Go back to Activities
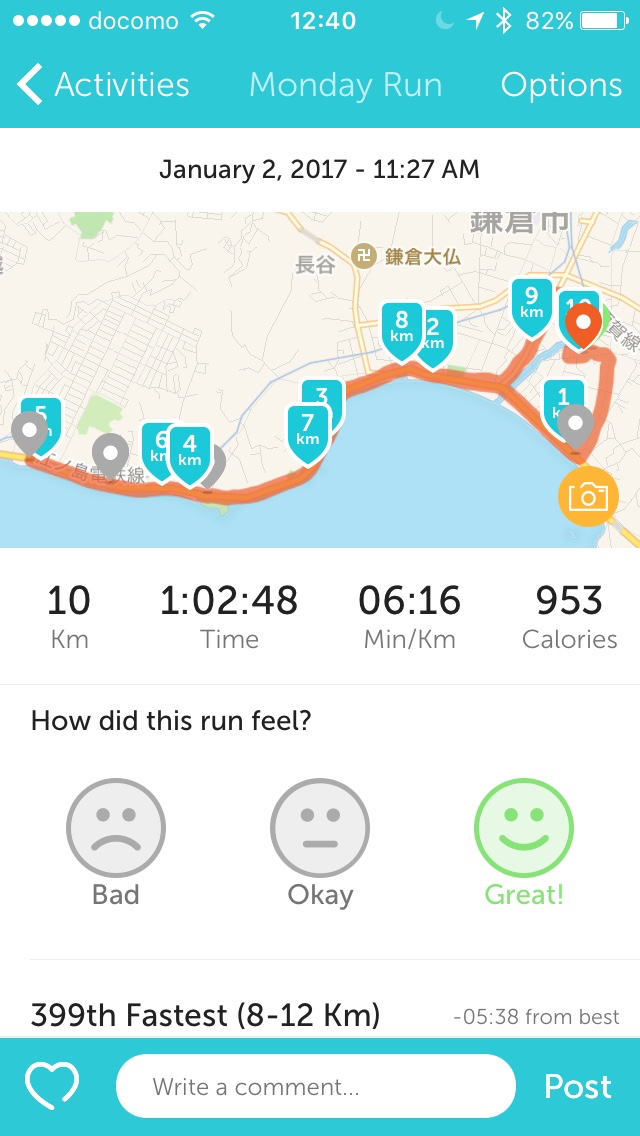 [x=104, y=86]
